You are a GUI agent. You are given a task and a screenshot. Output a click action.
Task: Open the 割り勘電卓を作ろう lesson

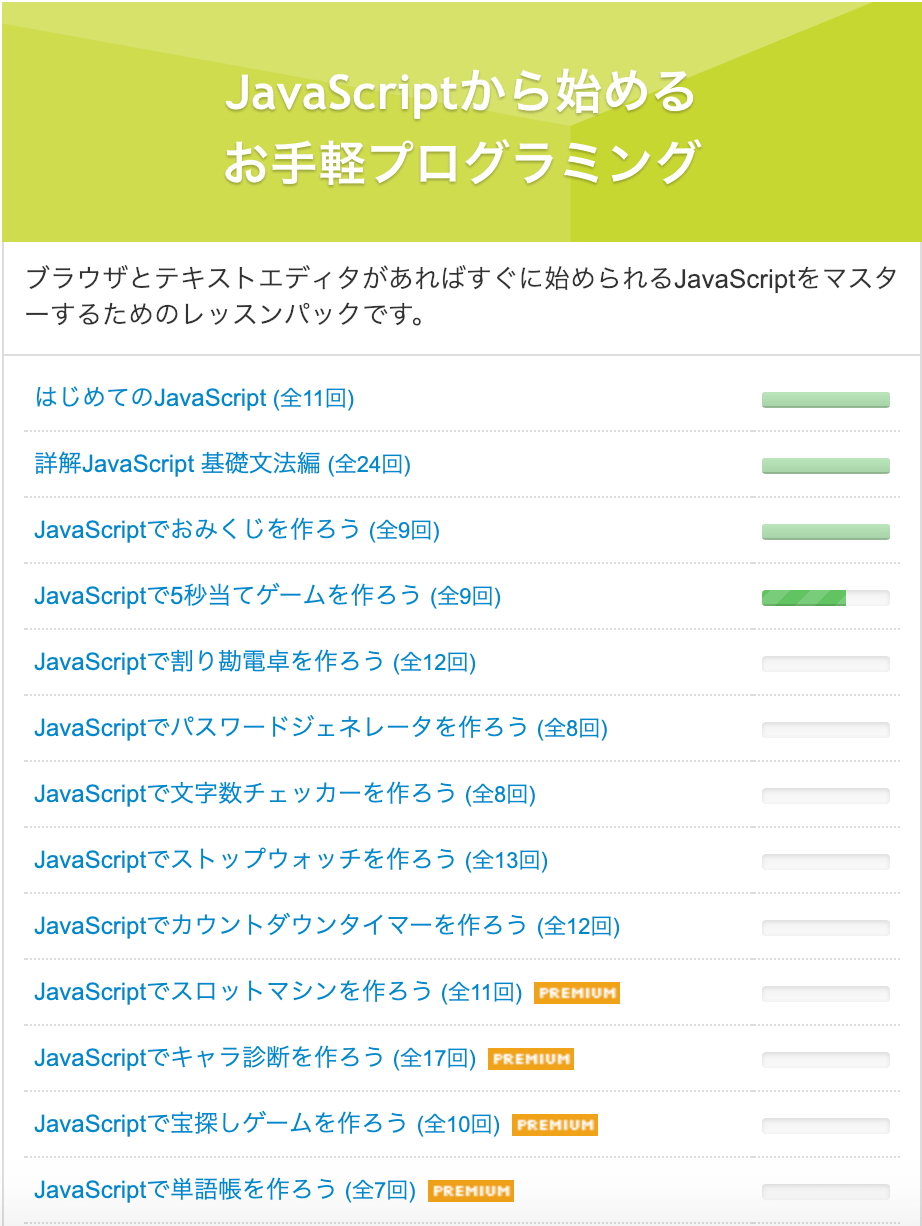(x=254, y=662)
